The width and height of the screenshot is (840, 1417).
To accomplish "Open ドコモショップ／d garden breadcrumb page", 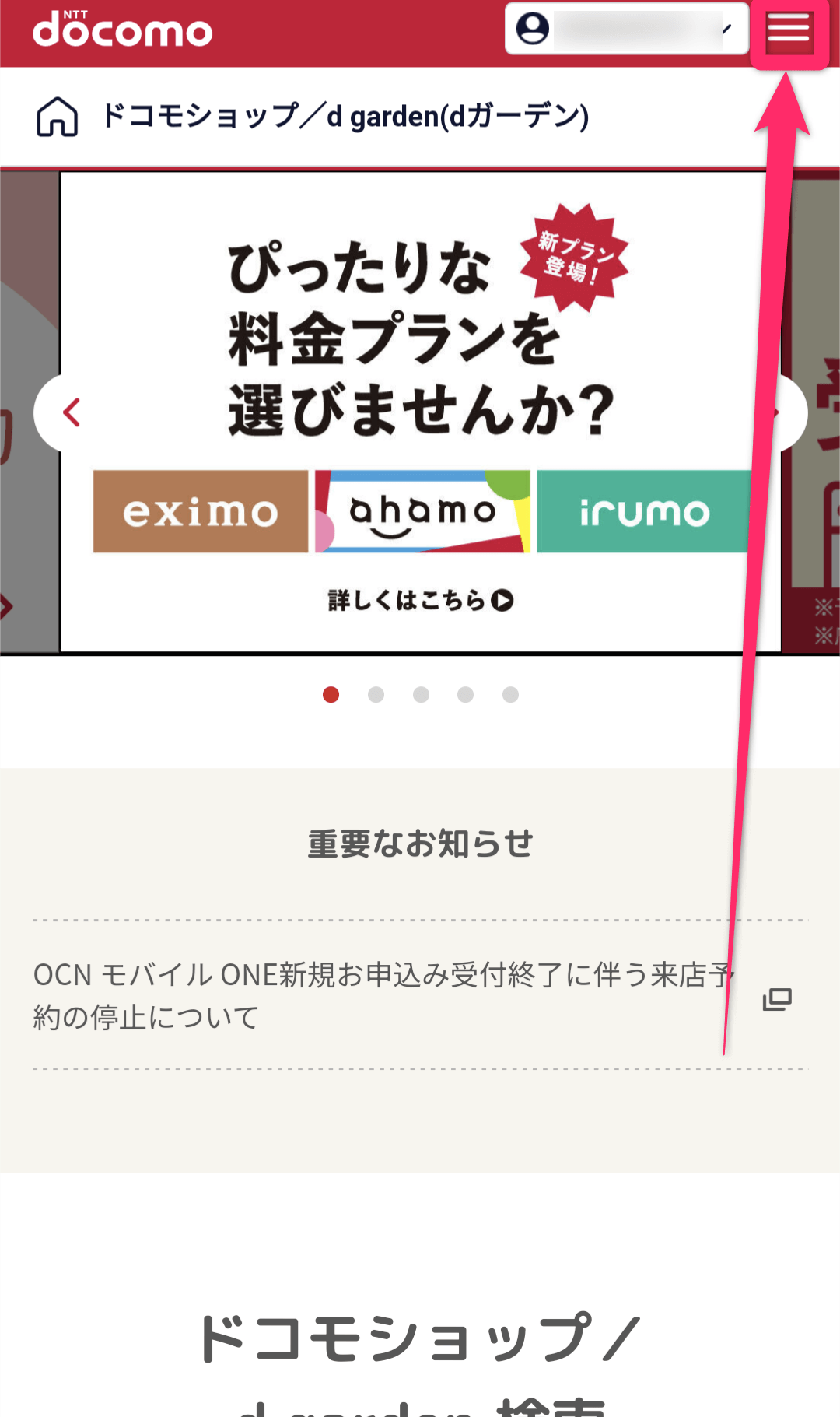I will click(x=346, y=117).
